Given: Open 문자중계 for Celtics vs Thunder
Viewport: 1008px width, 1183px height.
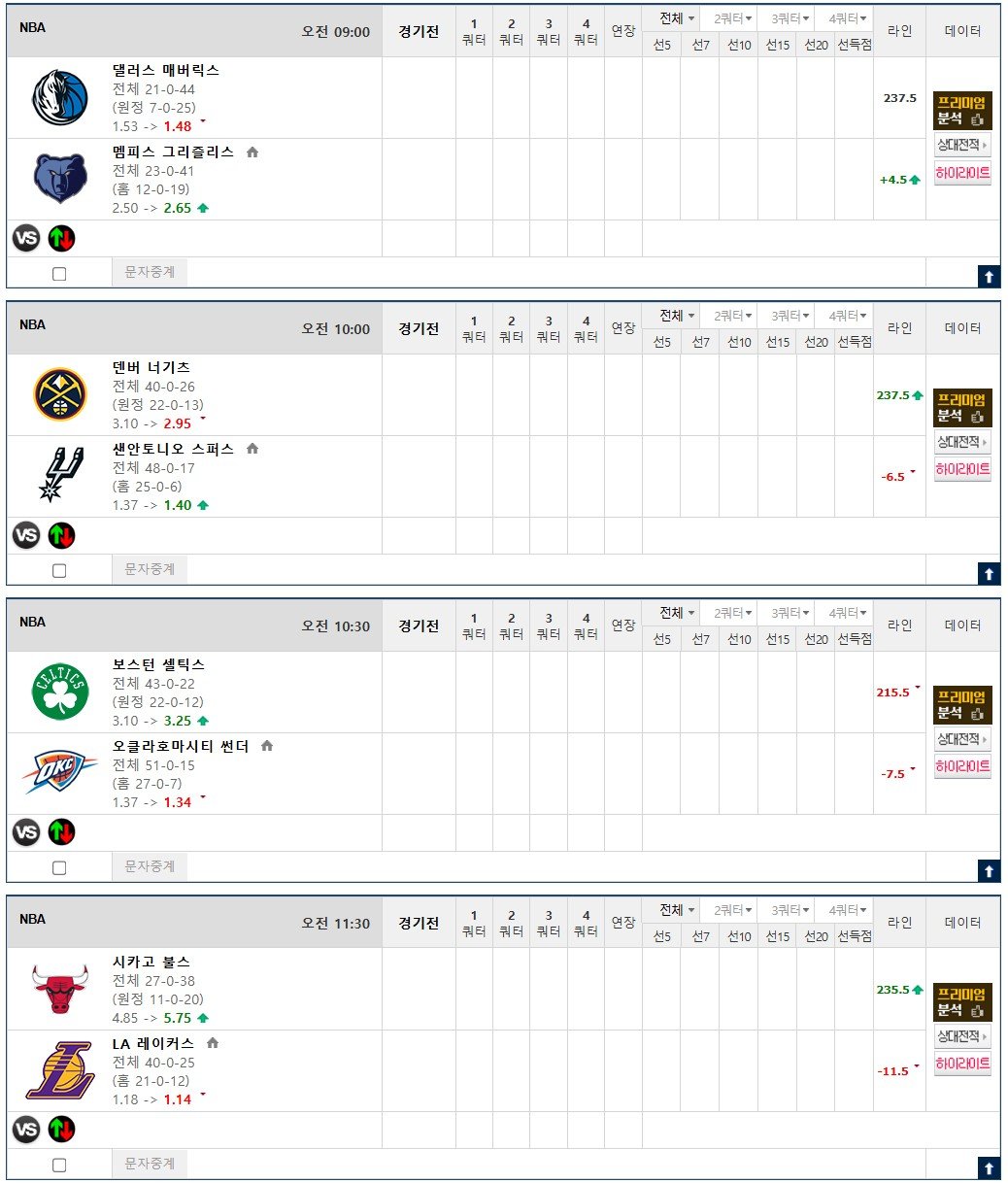Looking at the screenshot, I should 150,866.
